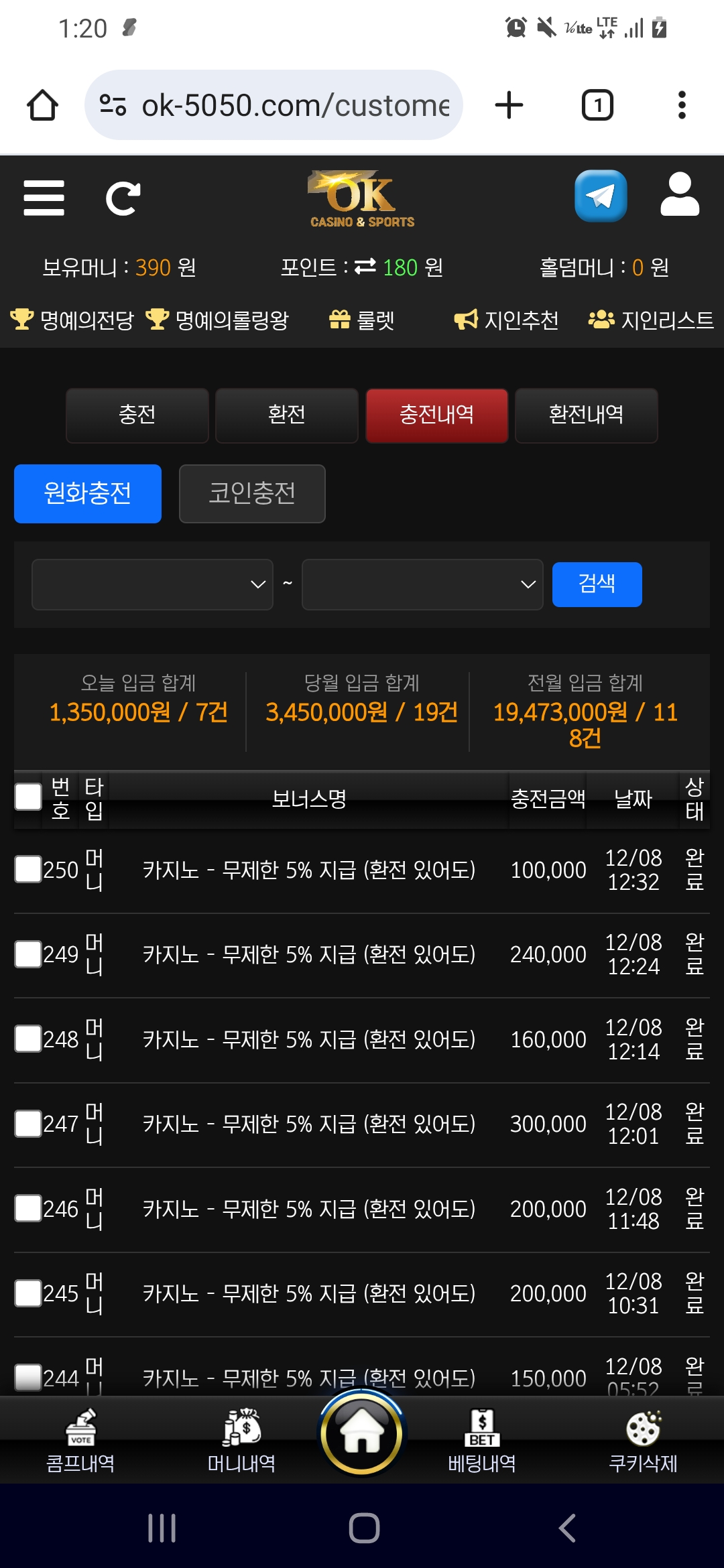Open browser overflow menu
Image resolution: width=724 pixels, height=1568 pixels.
click(x=682, y=105)
